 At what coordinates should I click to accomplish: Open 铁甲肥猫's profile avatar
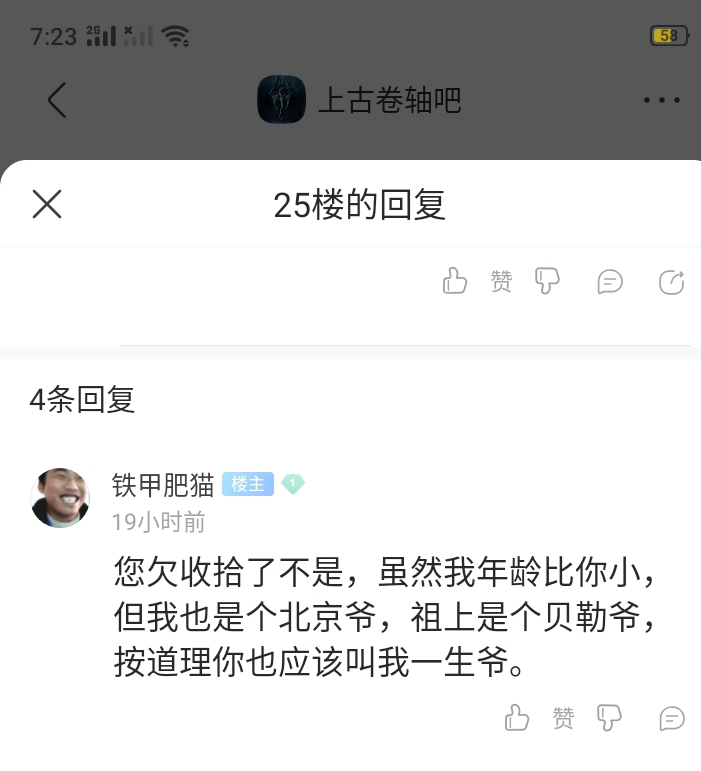tap(61, 497)
